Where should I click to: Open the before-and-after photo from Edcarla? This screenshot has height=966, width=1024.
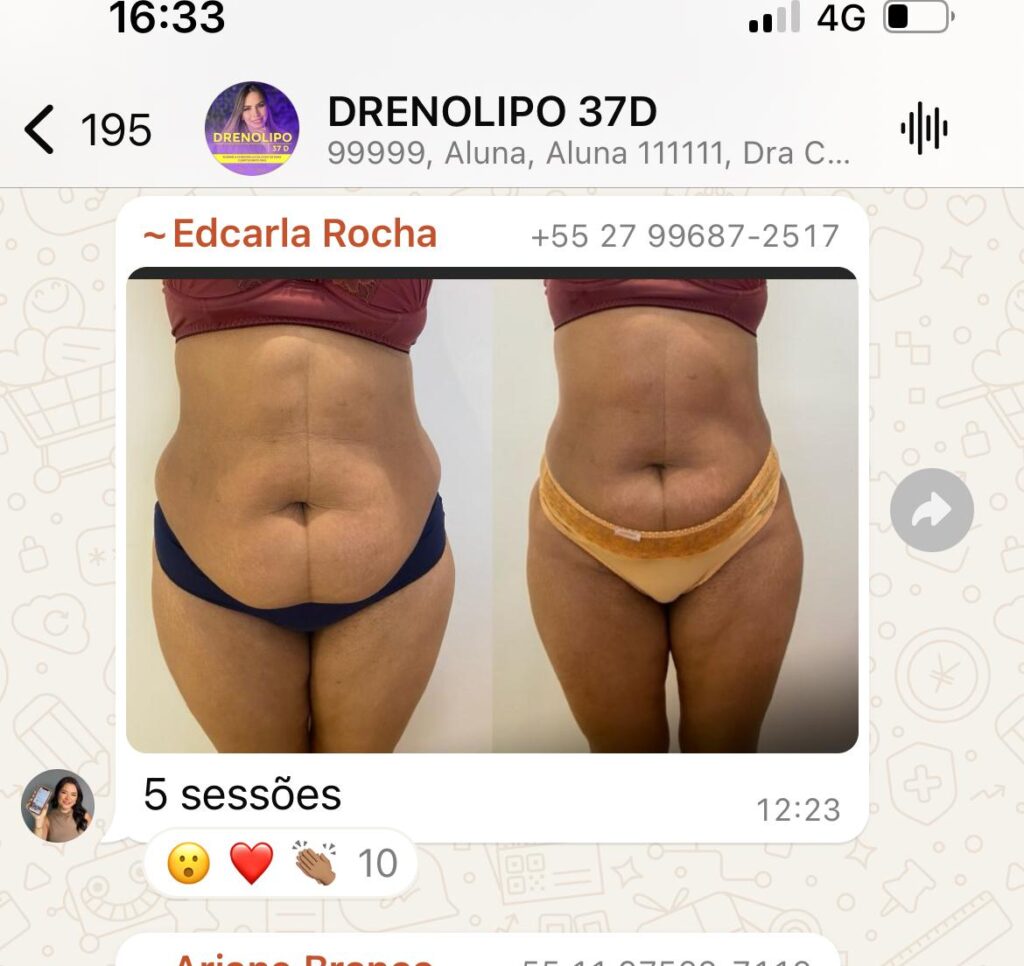tap(491, 510)
